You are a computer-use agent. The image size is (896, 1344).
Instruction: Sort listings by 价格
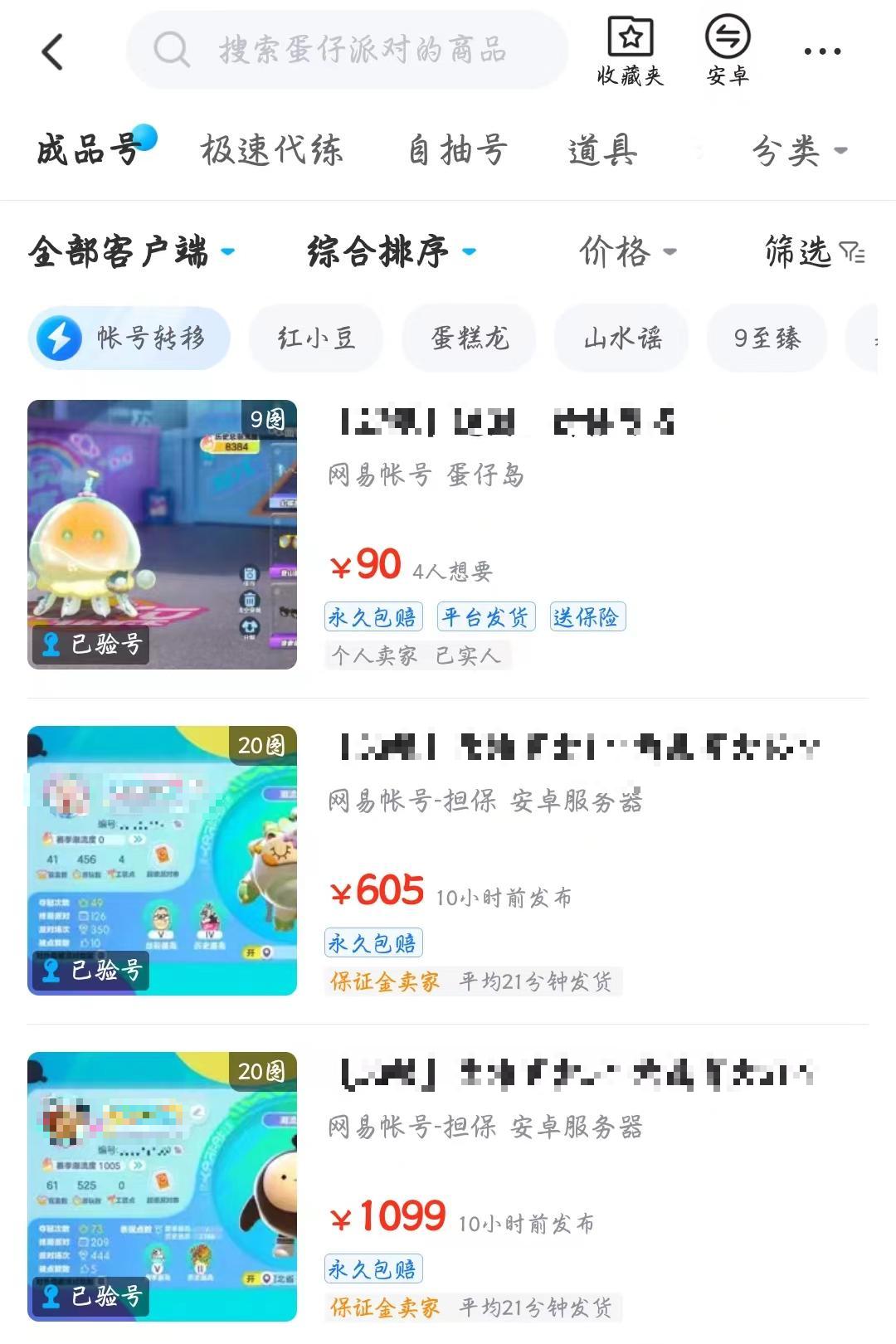click(627, 251)
